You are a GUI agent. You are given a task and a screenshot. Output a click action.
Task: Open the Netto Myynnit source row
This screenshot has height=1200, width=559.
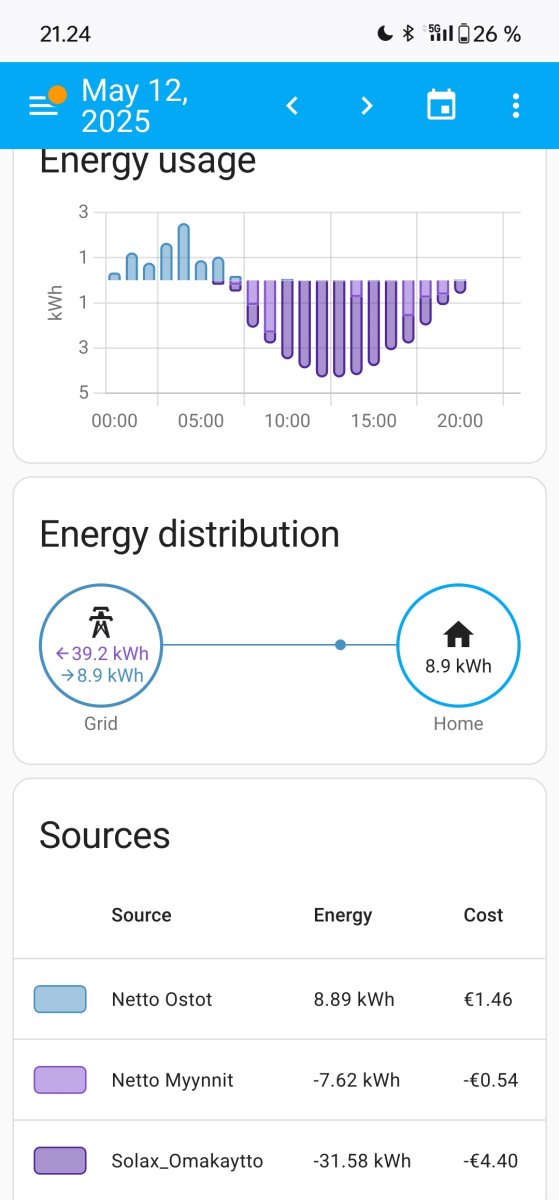tap(279, 1080)
